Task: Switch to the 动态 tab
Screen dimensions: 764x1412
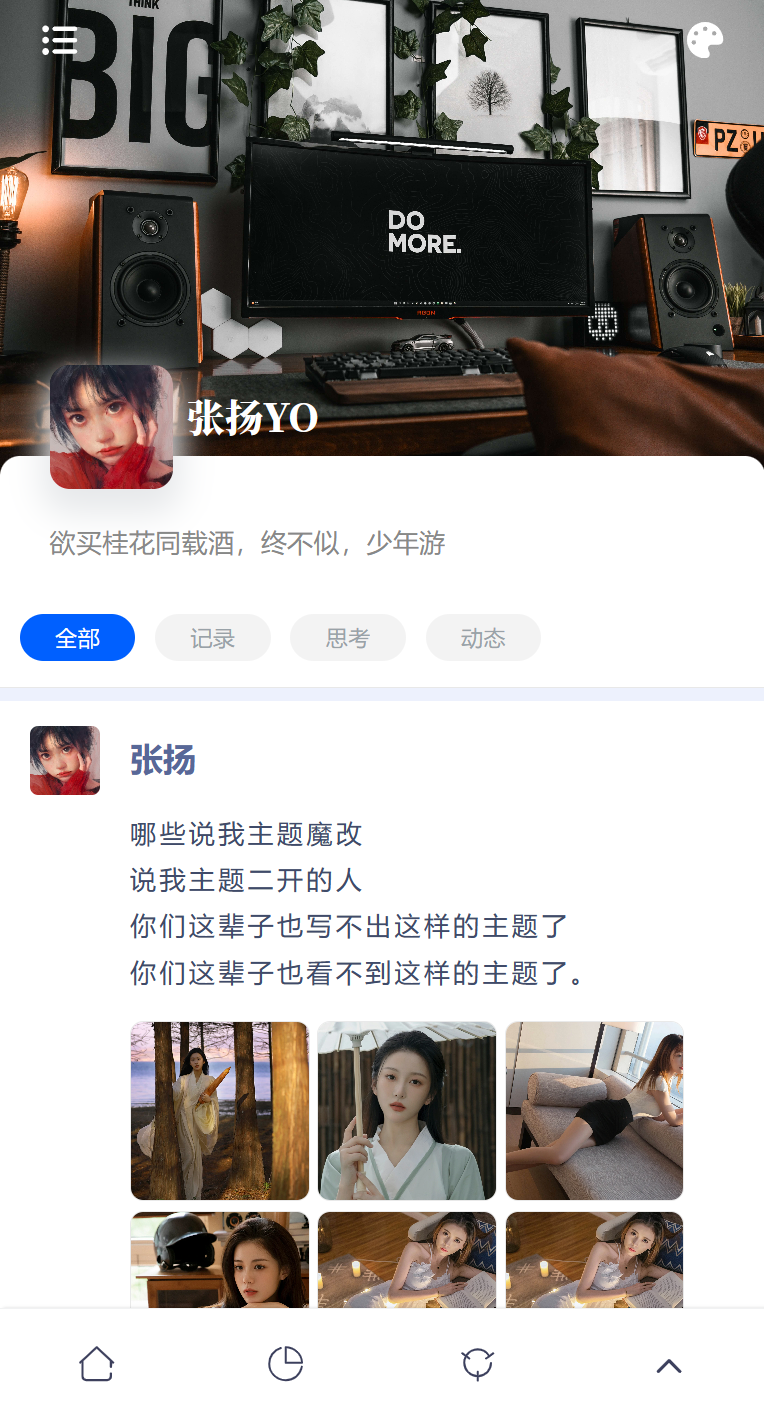Action: point(483,638)
